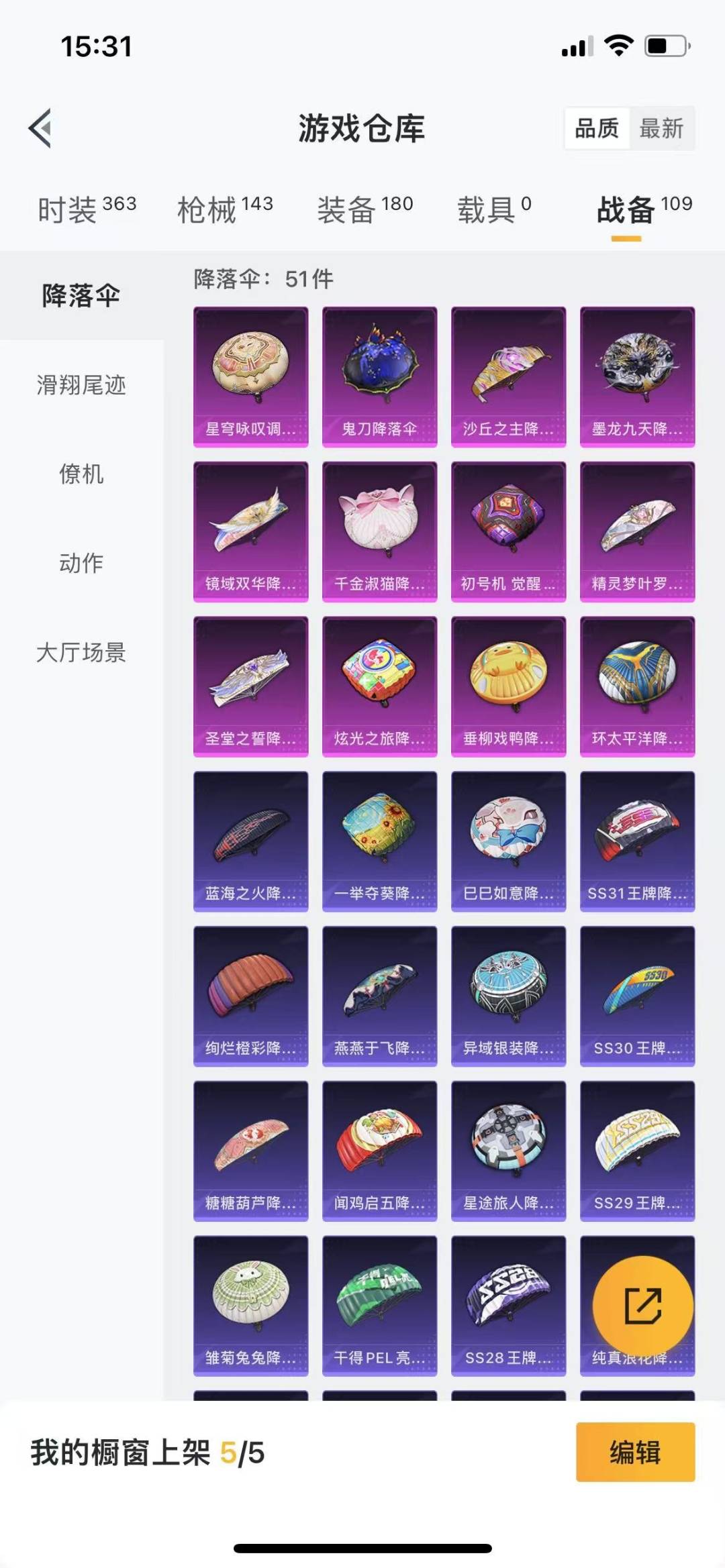
Task: Go back using the top-left arrow
Action: [40, 127]
